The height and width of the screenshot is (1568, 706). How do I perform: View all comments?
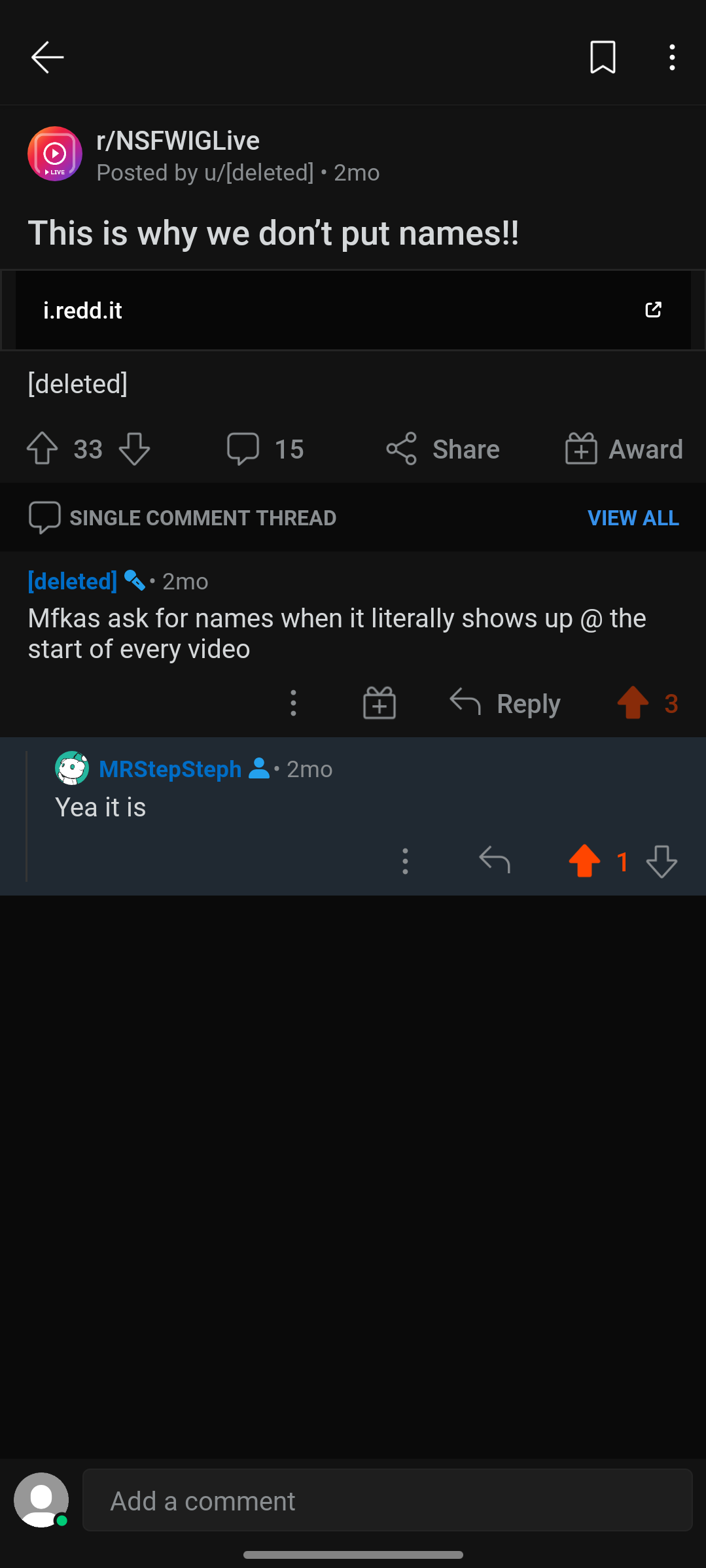633,518
